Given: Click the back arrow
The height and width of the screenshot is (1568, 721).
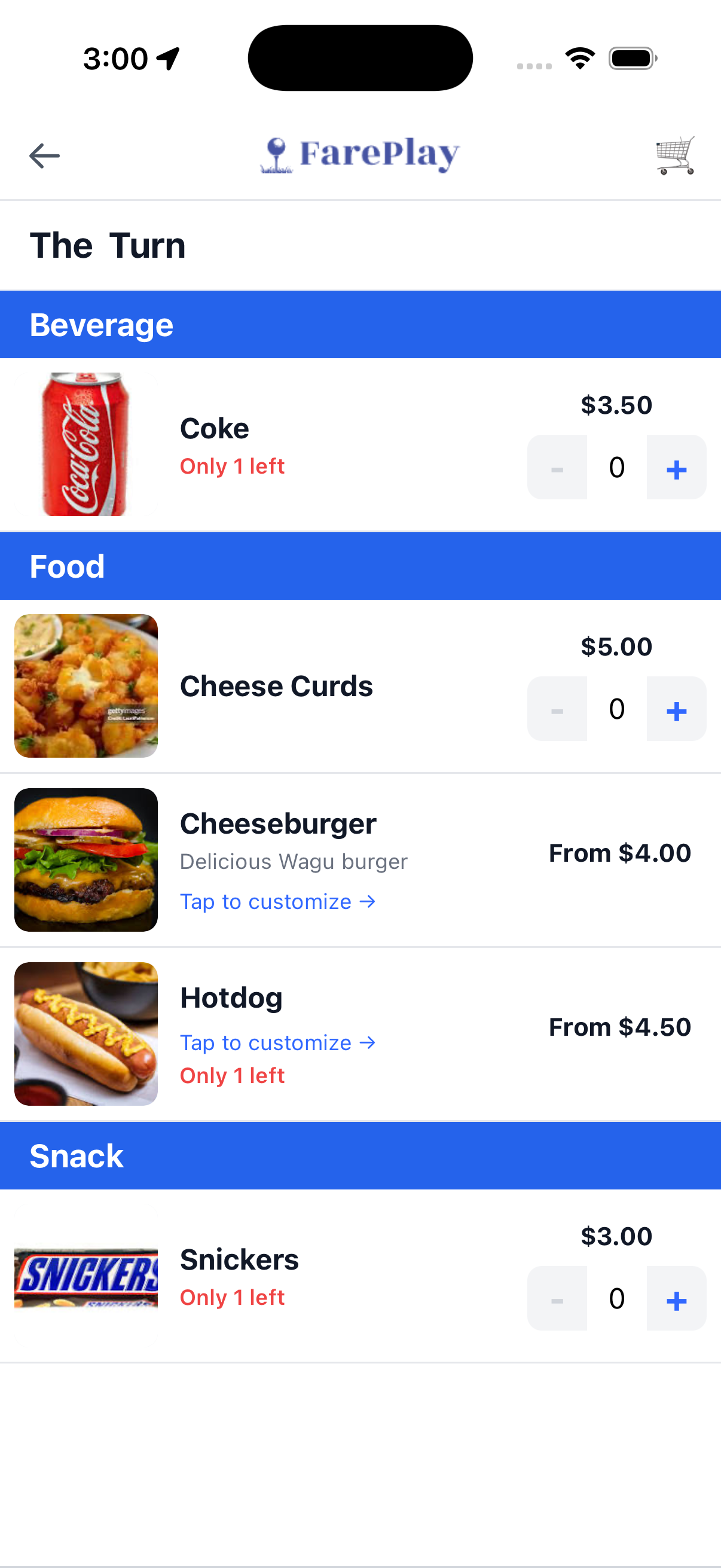Looking at the screenshot, I should pyautogui.click(x=44, y=156).
